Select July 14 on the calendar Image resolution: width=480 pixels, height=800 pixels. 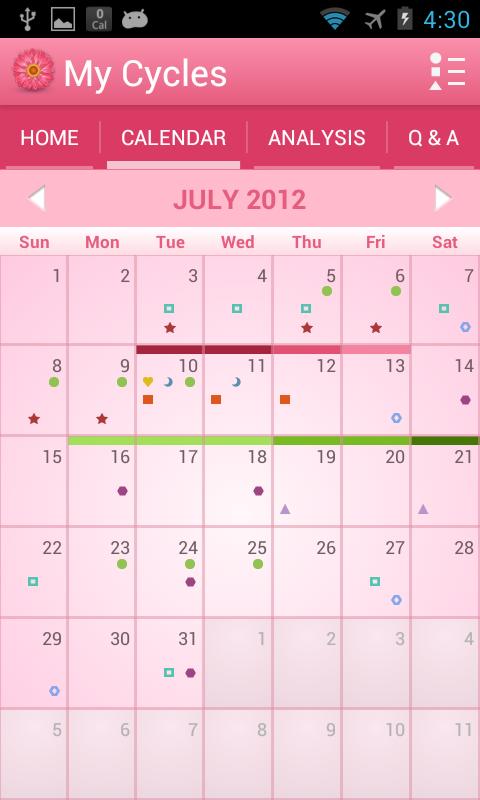click(x=446, y=390)
